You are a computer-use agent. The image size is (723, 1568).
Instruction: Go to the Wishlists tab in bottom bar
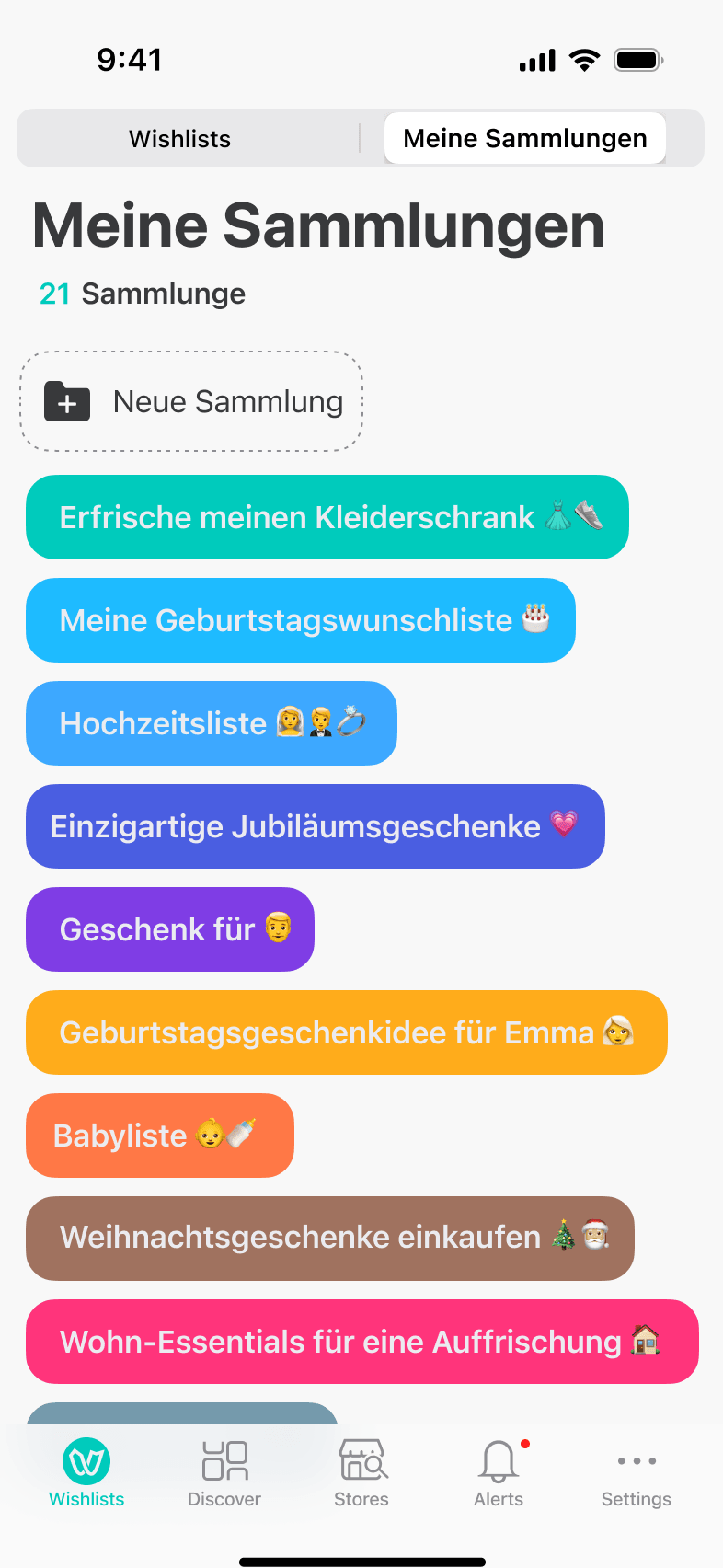pos(86,1472)
